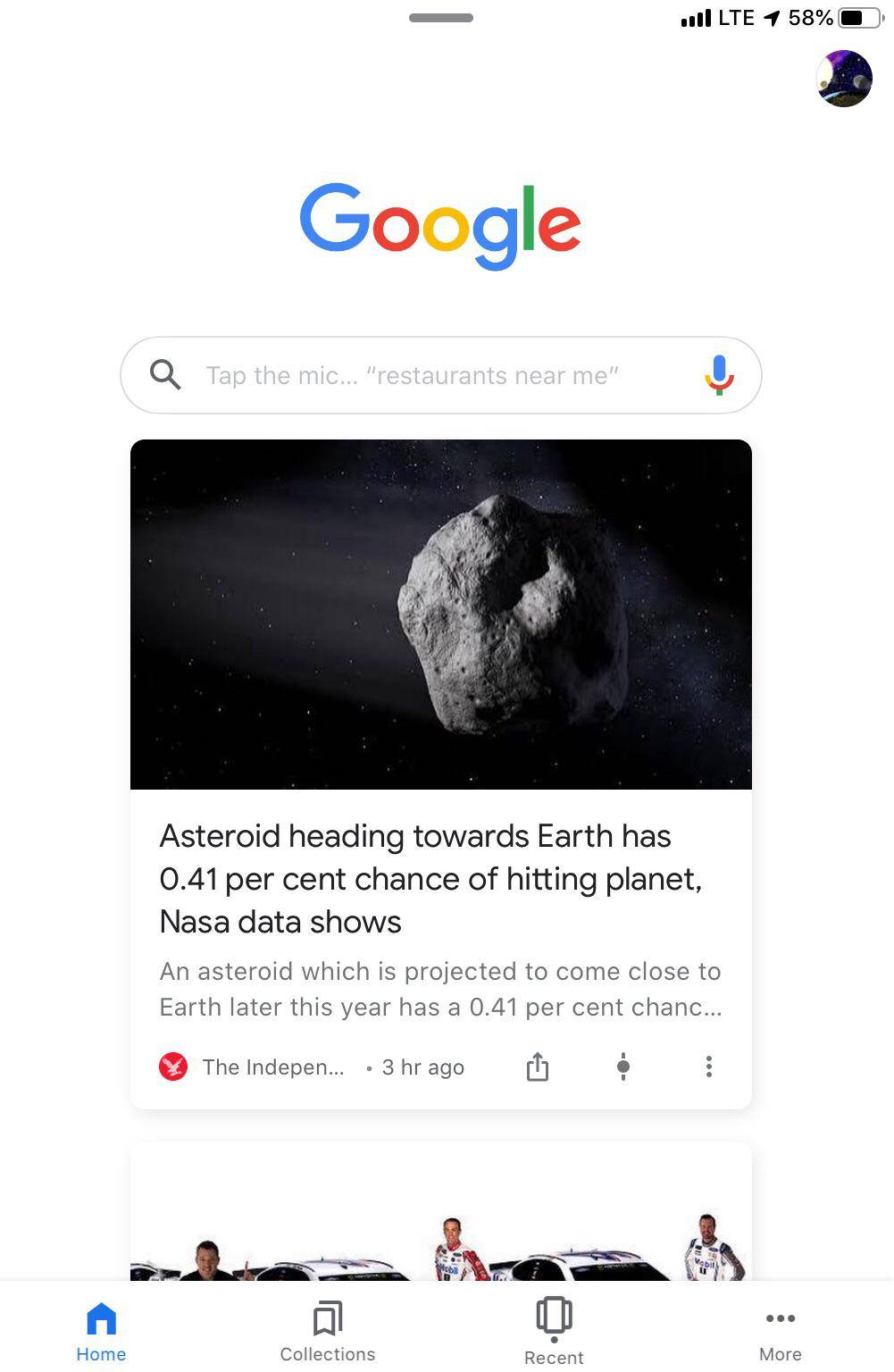This screenshot has height=1372, width=894.
Task: Go to the Home tab
Action: [x=101, y=1331]
